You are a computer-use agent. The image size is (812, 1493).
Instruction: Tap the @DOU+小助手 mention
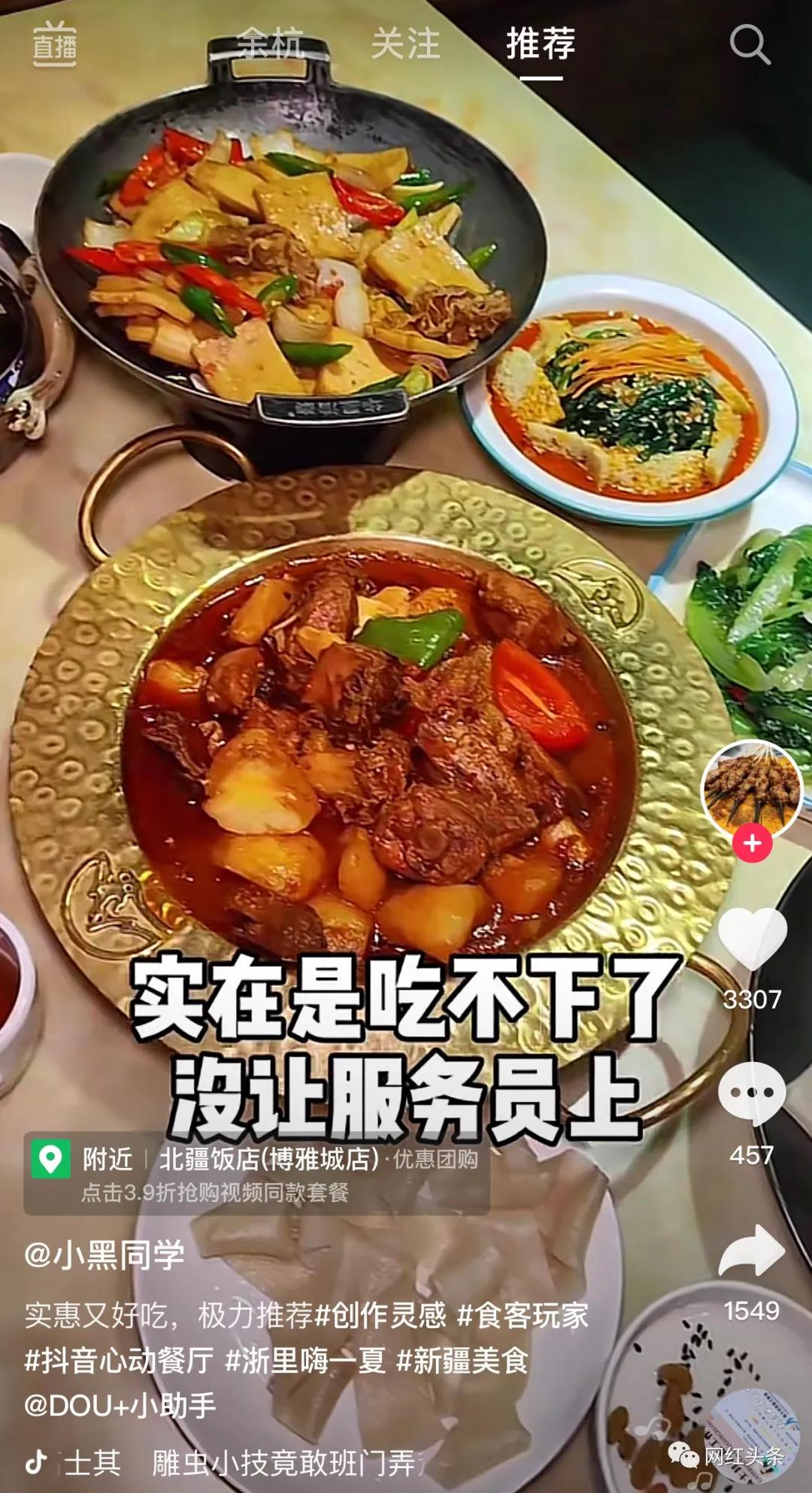(x=120, y=1405)
